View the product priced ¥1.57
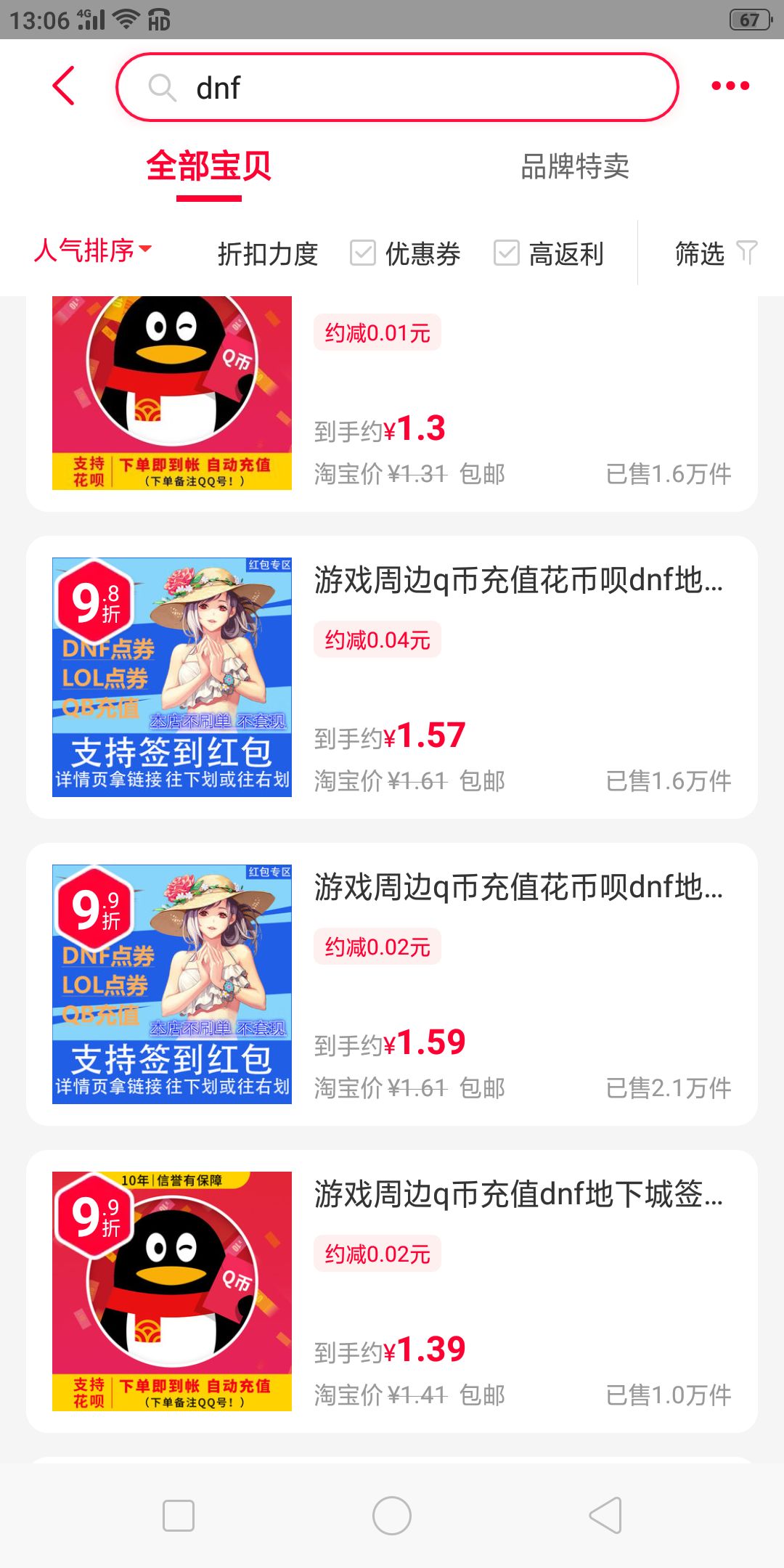 [x=392, y=677]
